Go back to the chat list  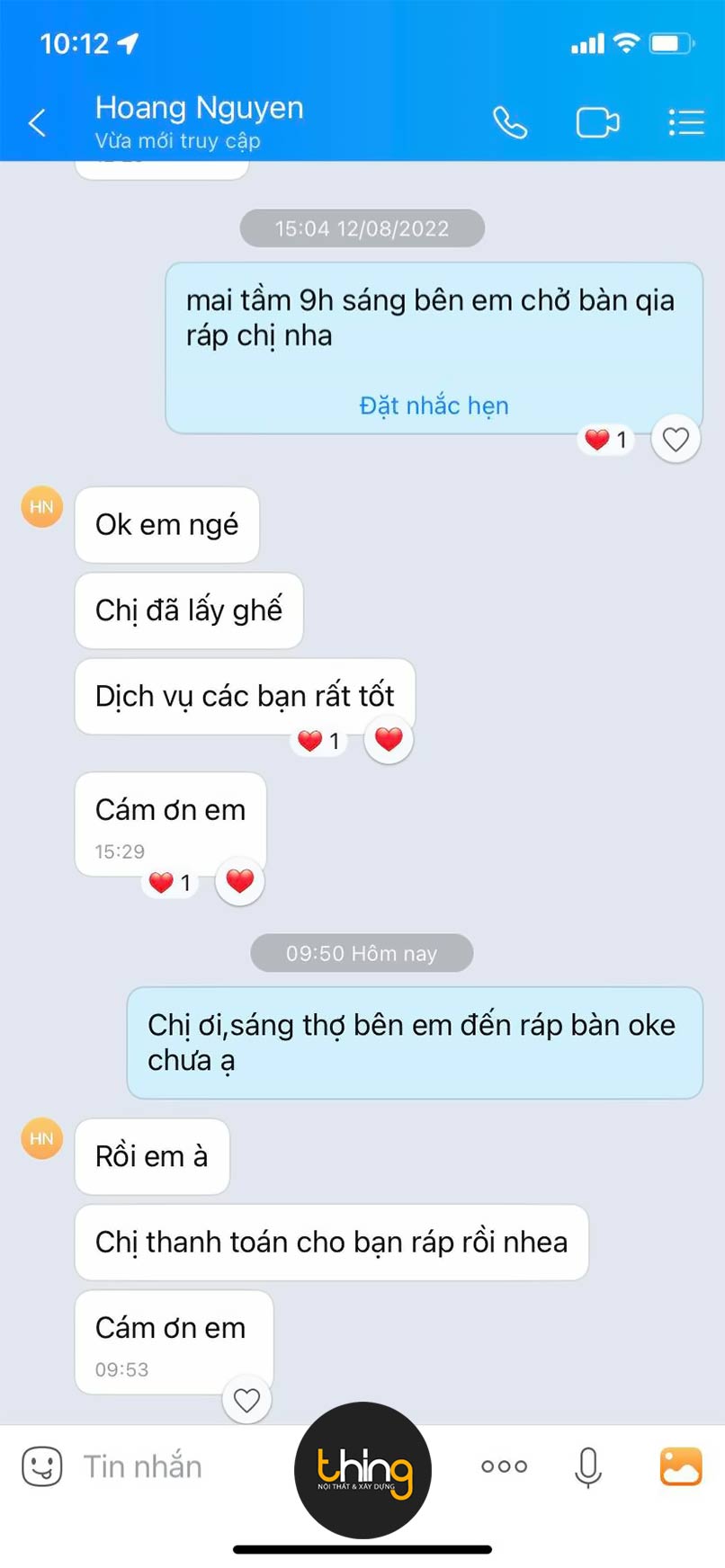click(37, 122)
